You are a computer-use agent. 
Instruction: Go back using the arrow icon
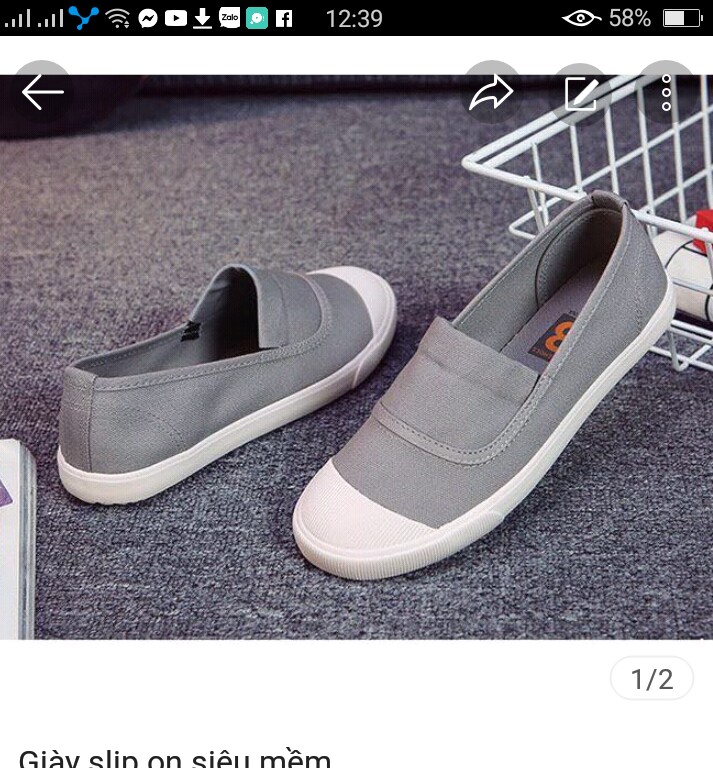(x=42, y=93)
